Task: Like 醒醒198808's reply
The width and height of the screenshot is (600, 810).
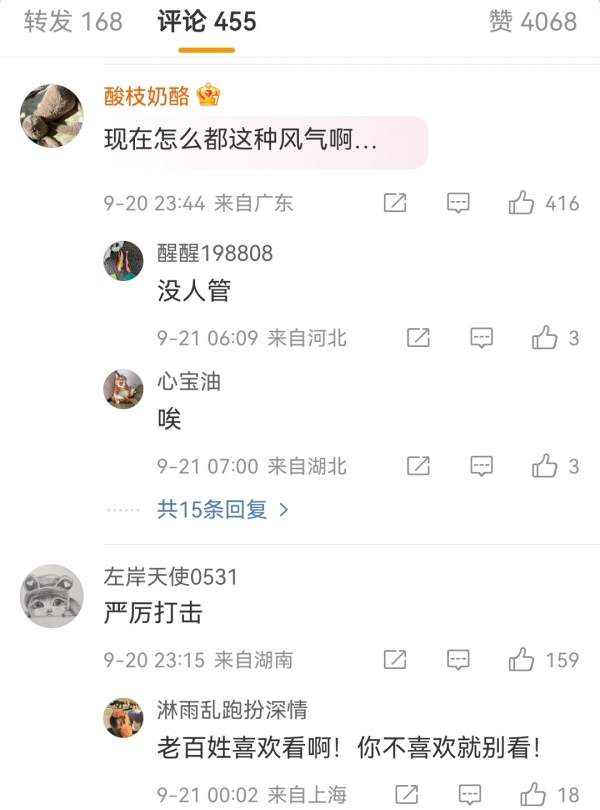Action: pyautogui.click(x=545, y=338)
